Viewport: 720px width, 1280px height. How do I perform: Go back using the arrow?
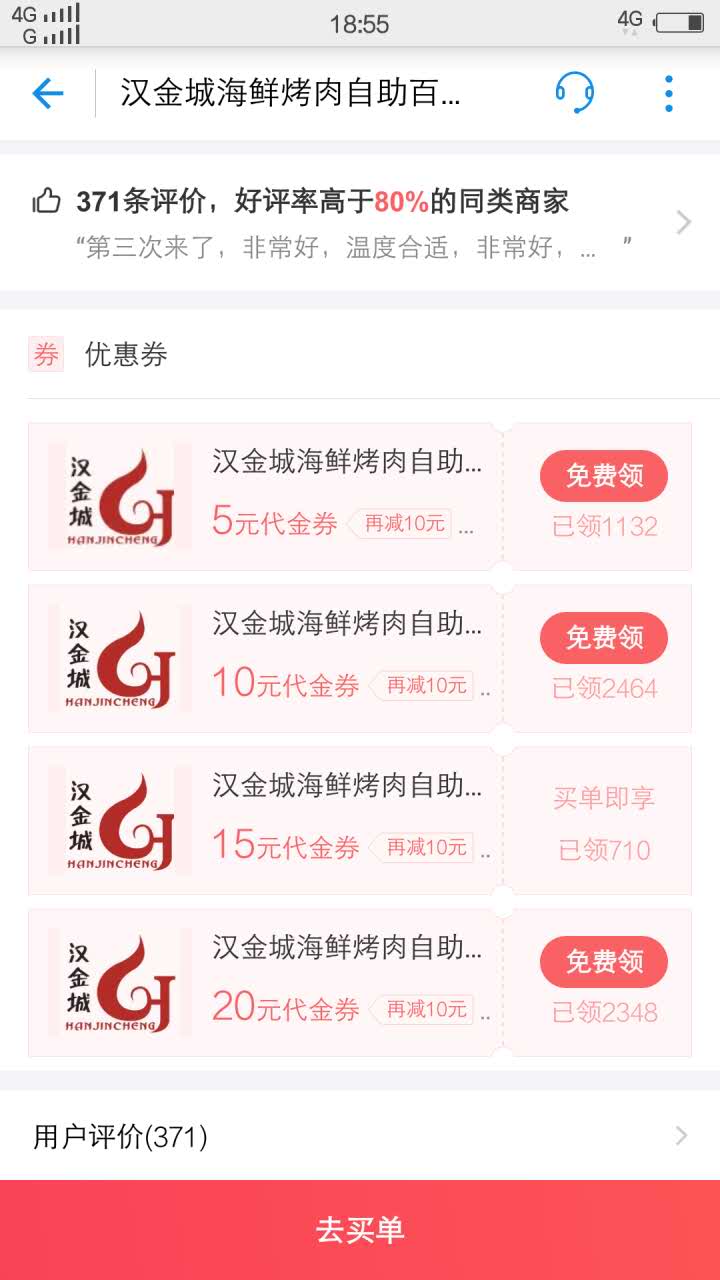[x=48, y=94]
